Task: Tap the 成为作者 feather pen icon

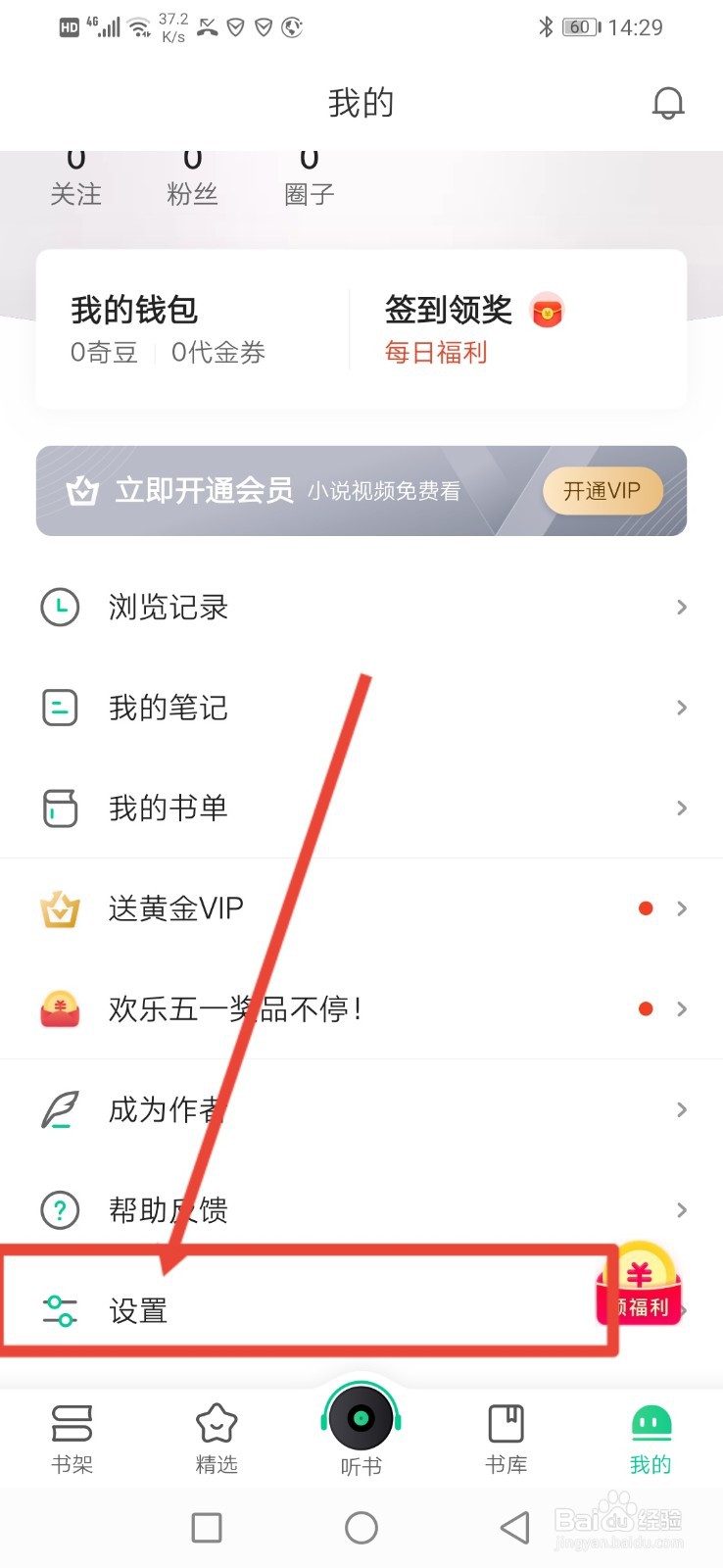Action: [60, 1109]
